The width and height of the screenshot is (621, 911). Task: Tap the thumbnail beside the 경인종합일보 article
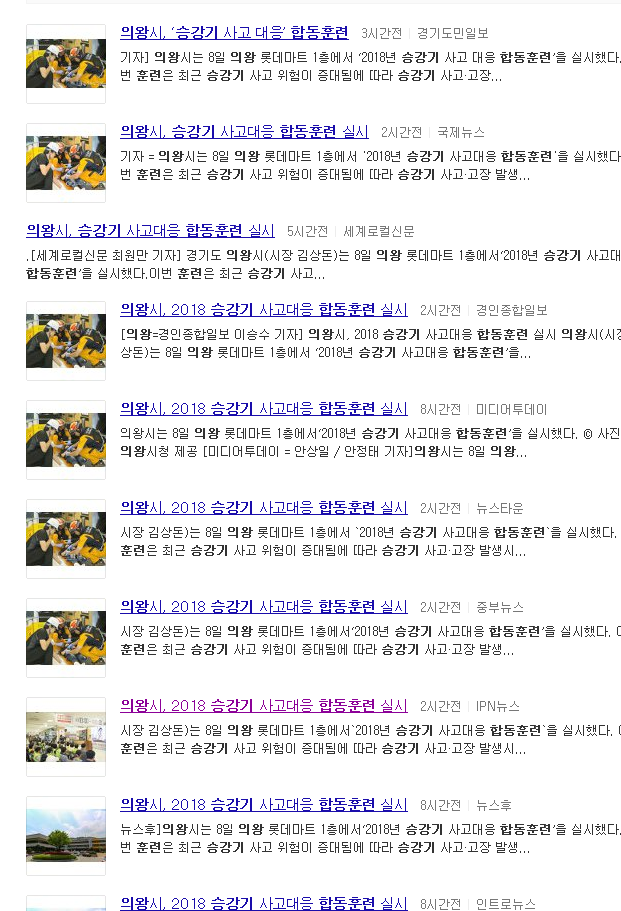click(66, 341)
